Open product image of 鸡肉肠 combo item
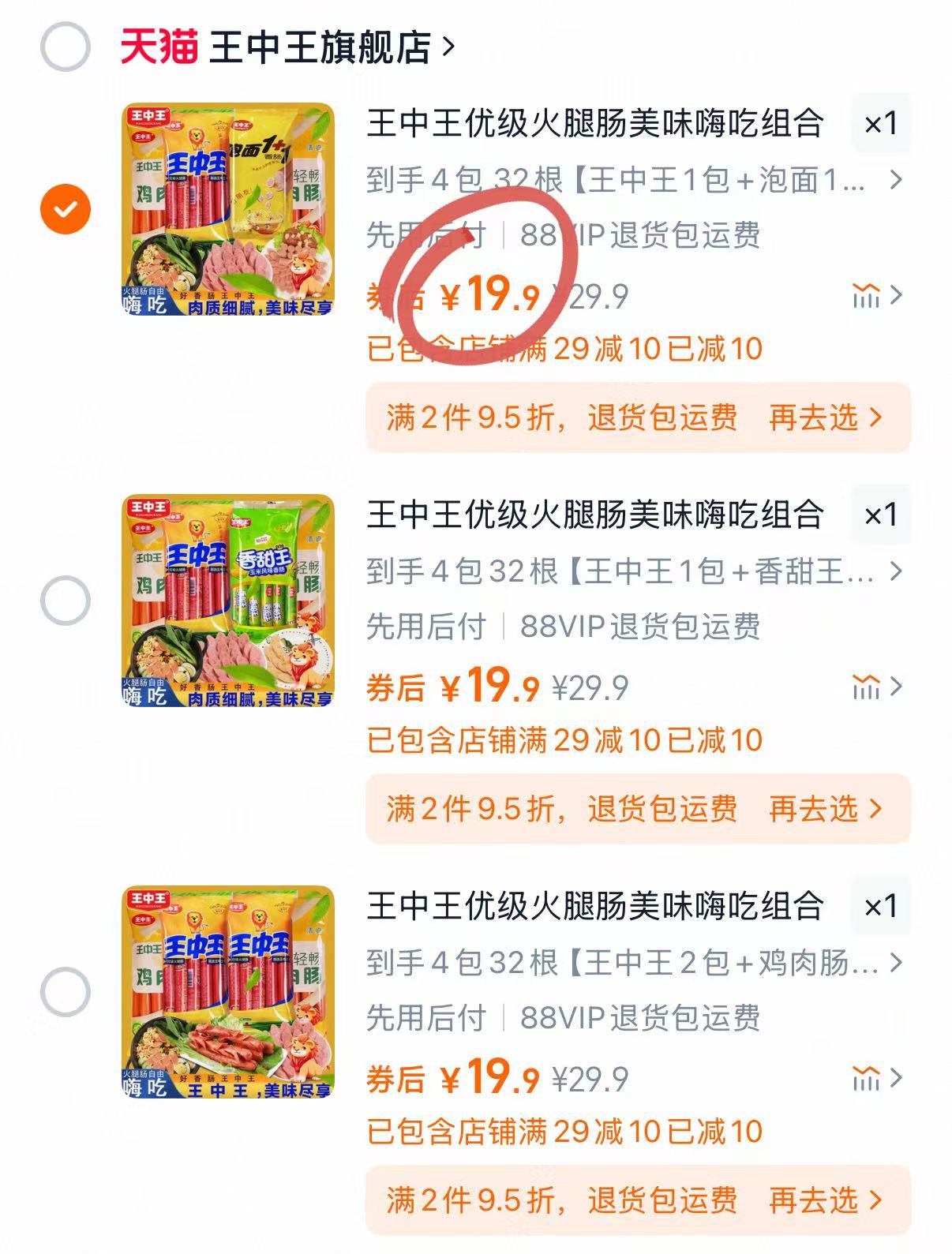 228,992
